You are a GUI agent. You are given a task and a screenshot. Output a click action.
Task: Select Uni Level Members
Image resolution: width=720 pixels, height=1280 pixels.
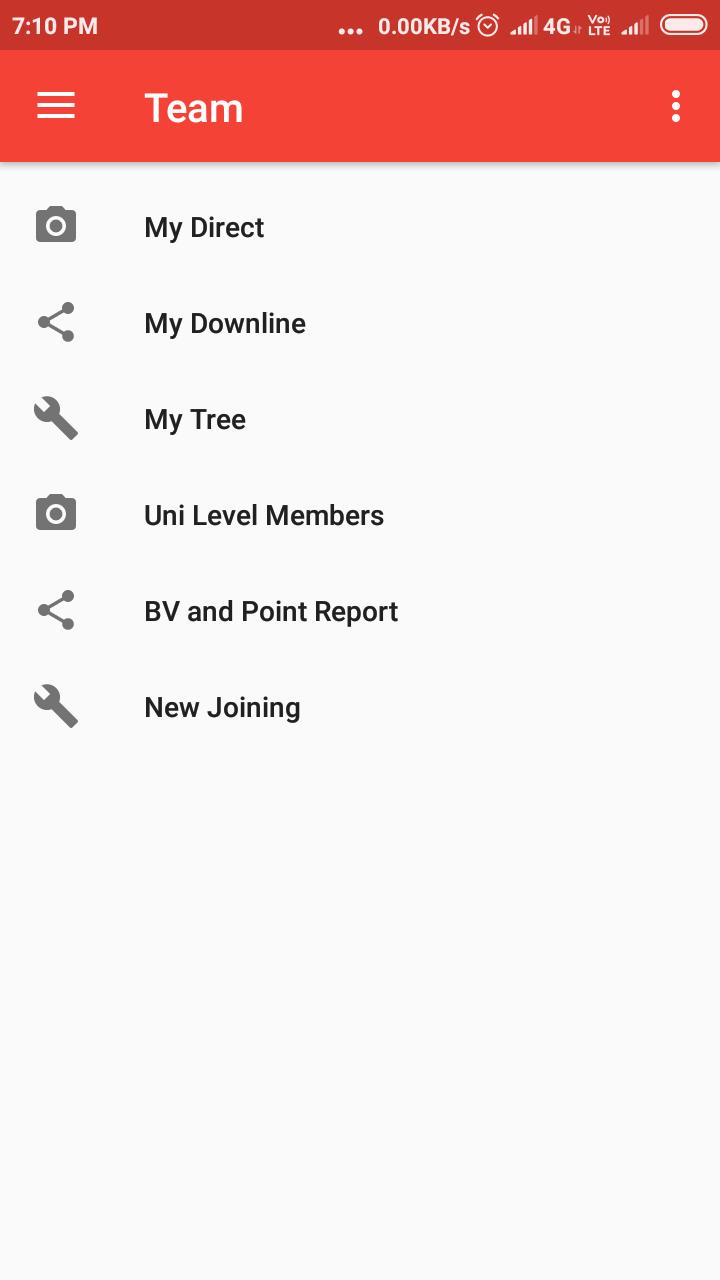(x=360, y=515)
